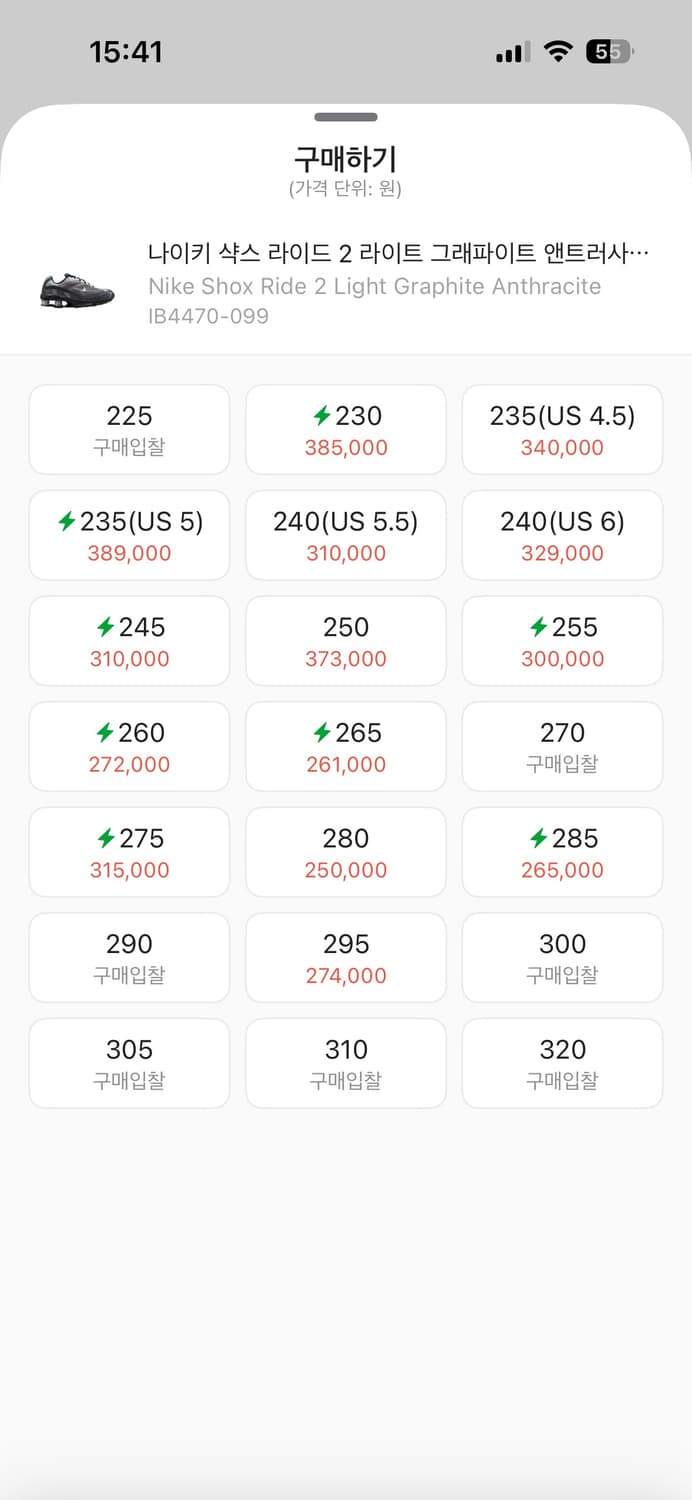Choose size 320 purchase bid
This screenshot has height=1500, width=692.
[562, 1064]
